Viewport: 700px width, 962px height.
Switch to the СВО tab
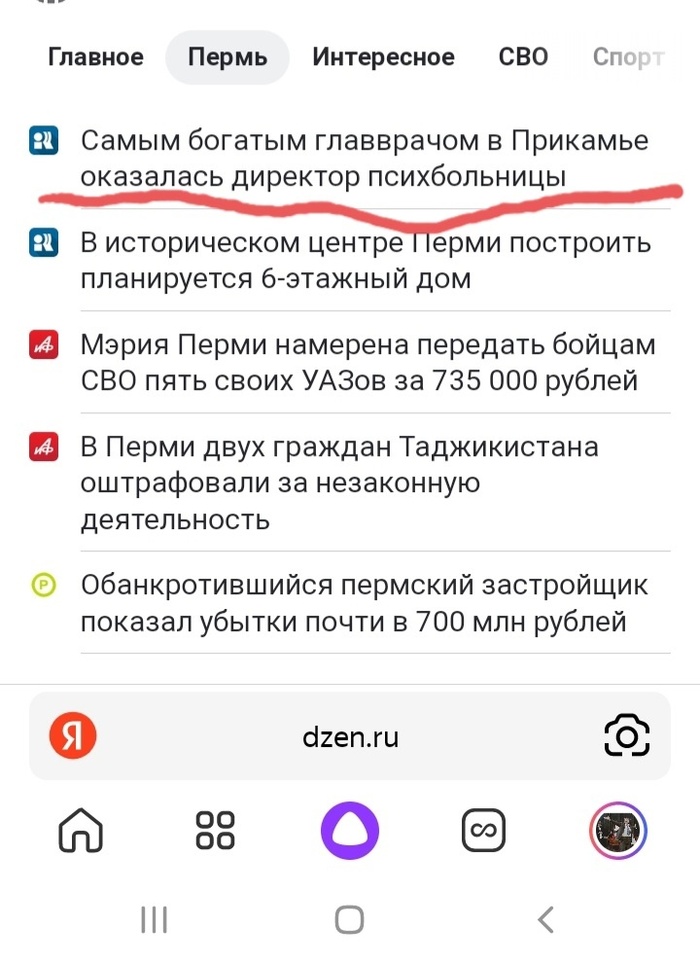pyautogui.click(x=523, y=57)
